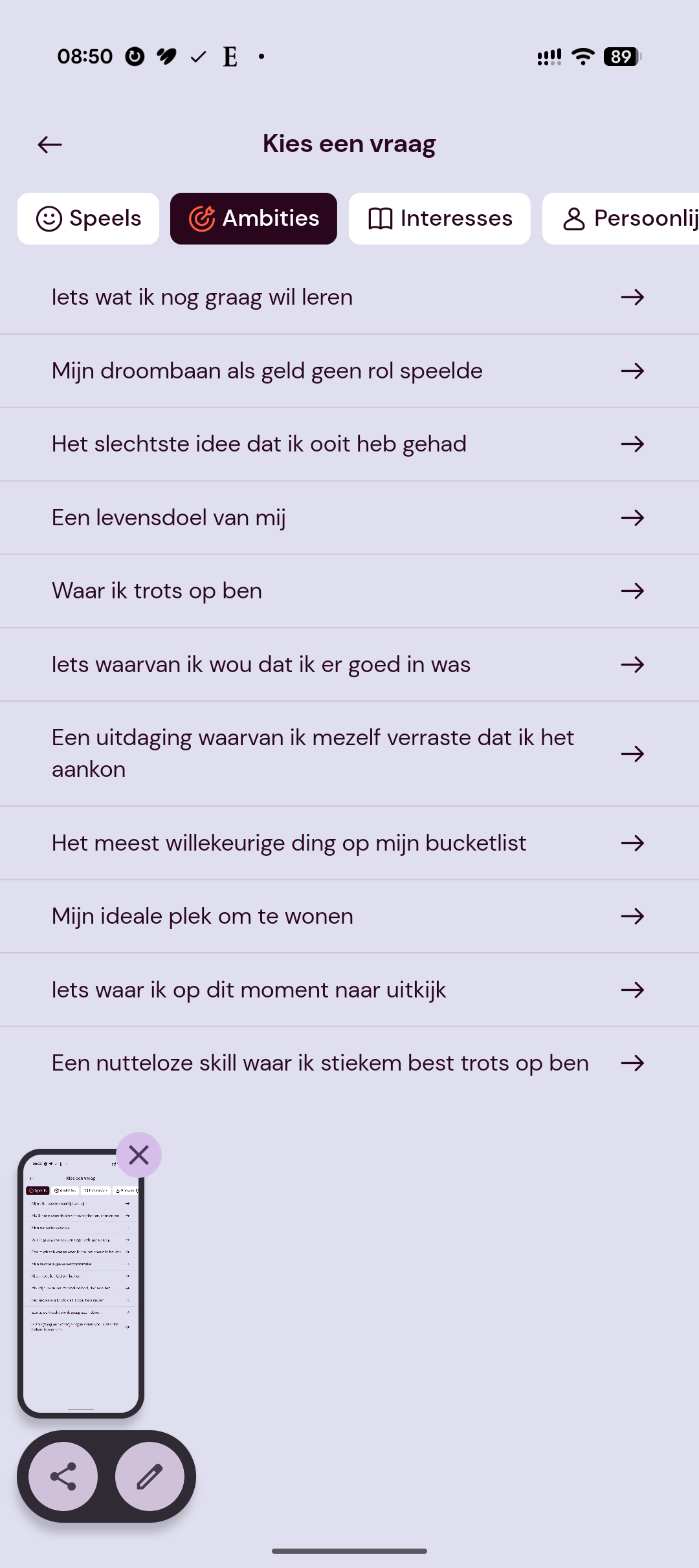
Task: Switch to the Speels category chip
Action: (x=89, y=219)
